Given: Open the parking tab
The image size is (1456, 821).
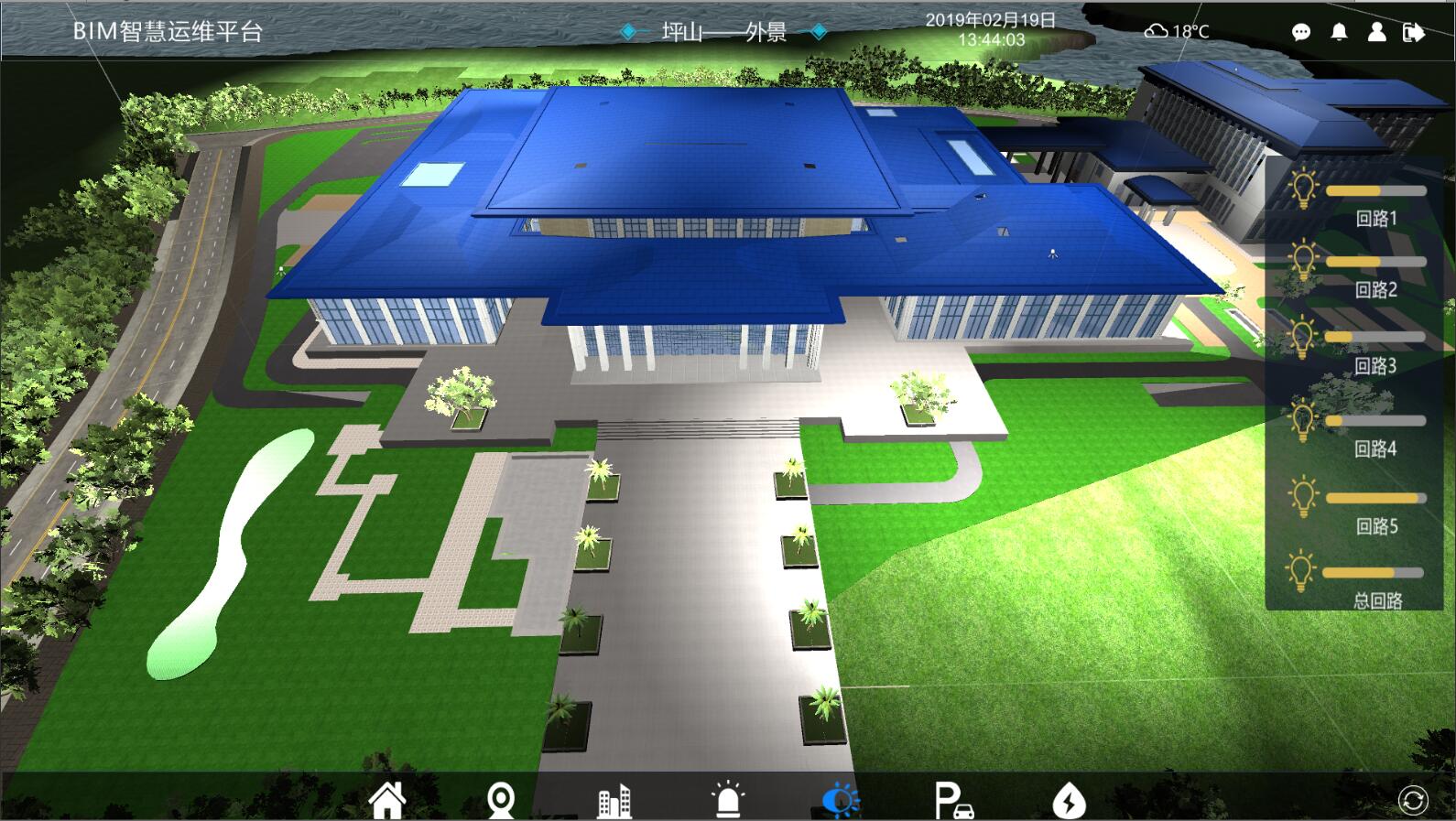Looking at the screenshot, I should [953, 801].
